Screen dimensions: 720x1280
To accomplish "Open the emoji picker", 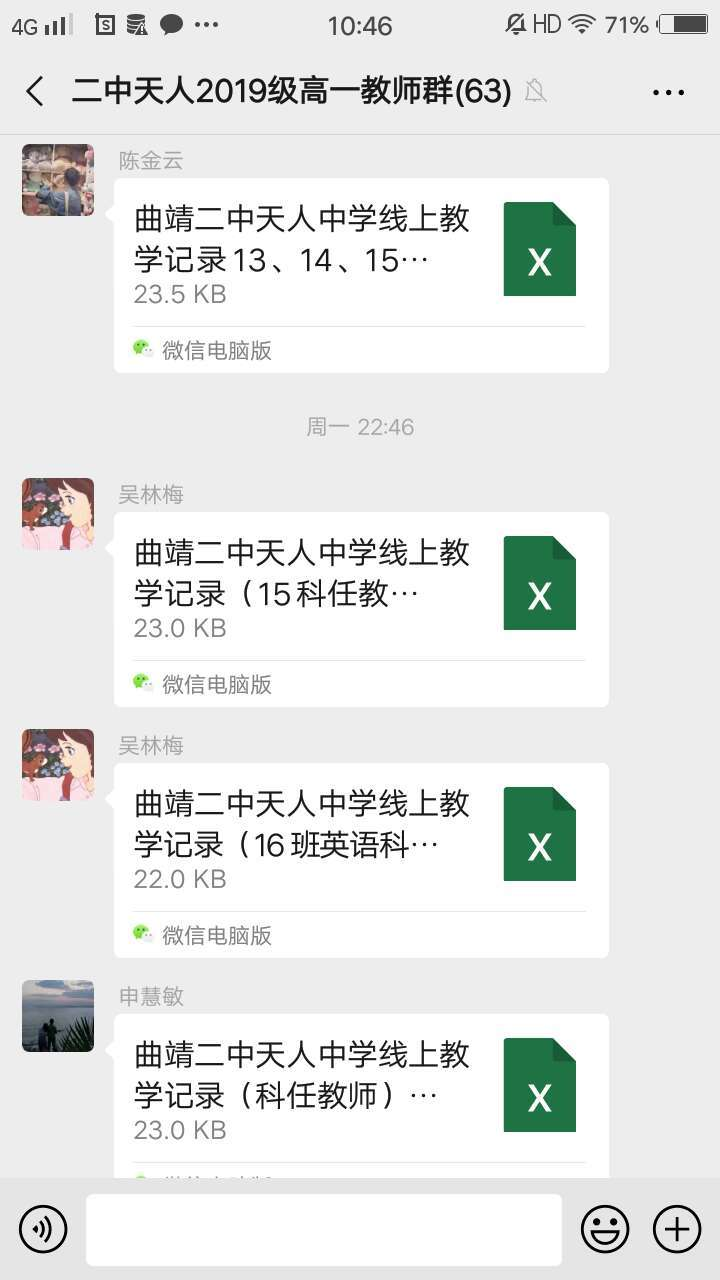I will click(x=605, y=1229).
